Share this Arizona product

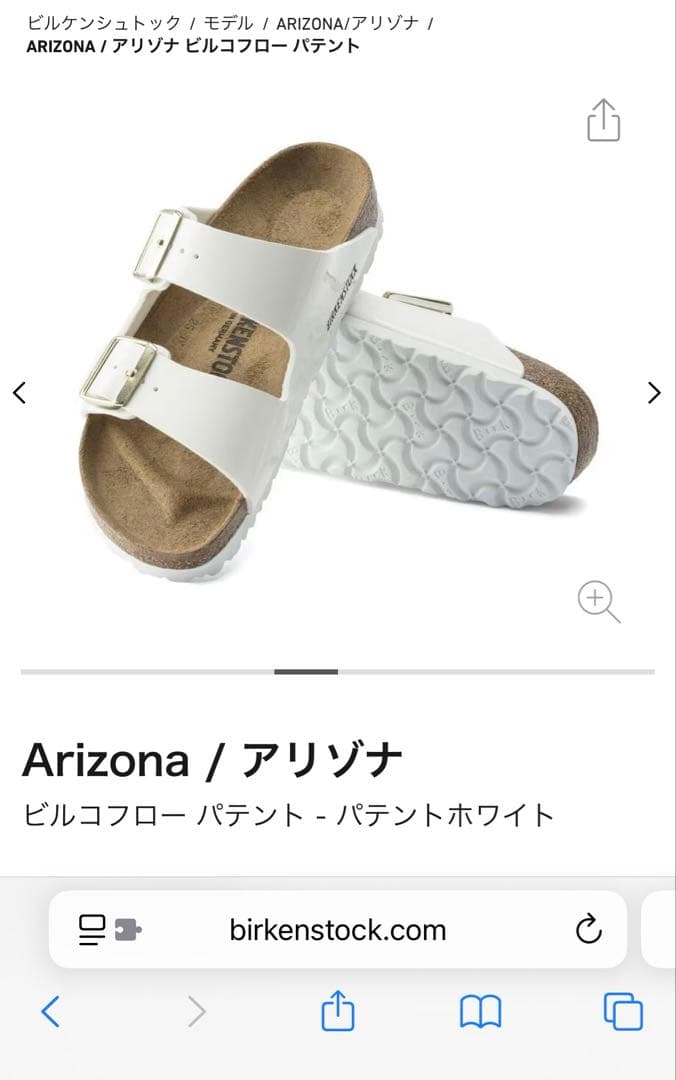pyautogui.click(x=603, y=120)
